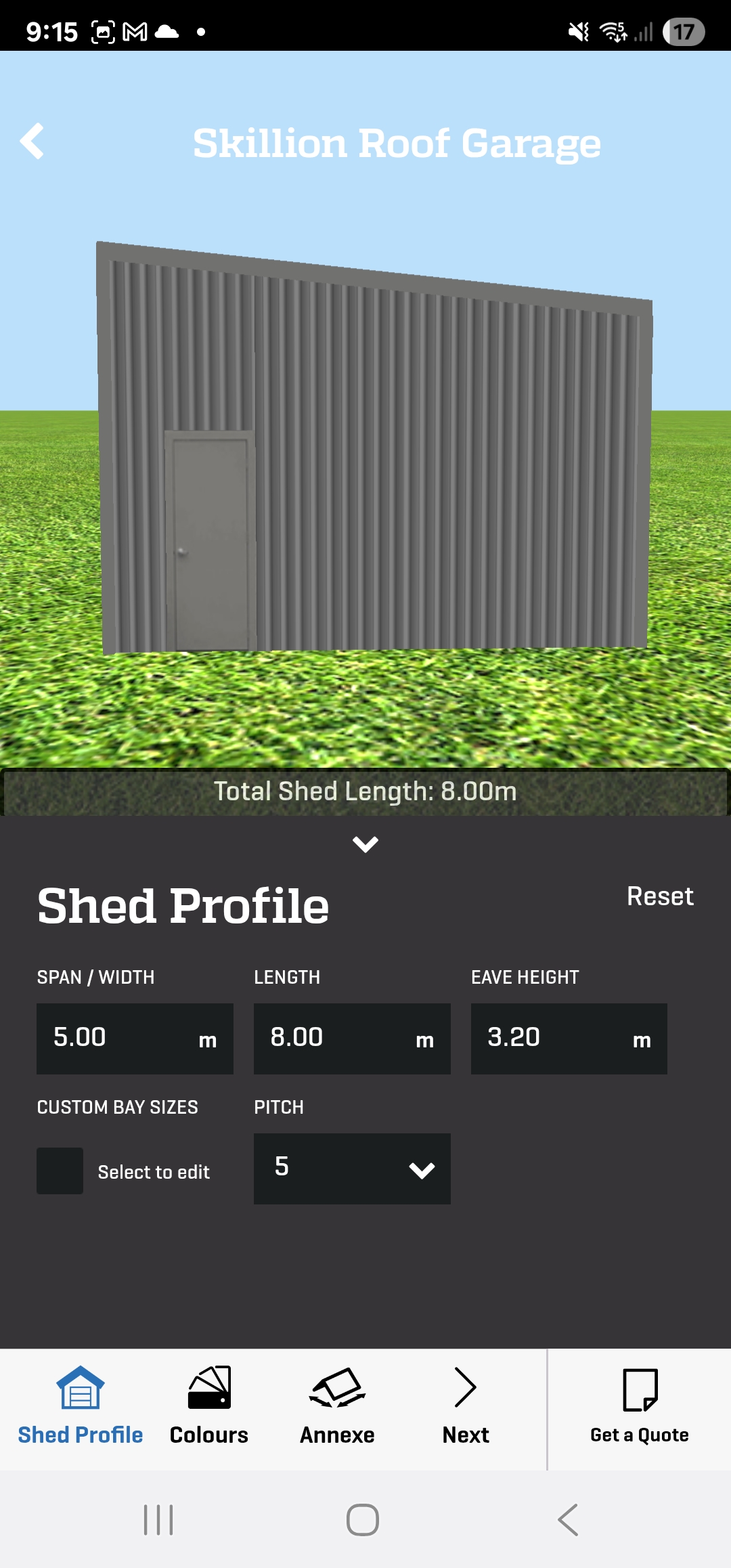The height and width of the screenshot is (1568, 731).
Task: Collapse the Shed Profile panel with chevron
Action: (365, 844)
